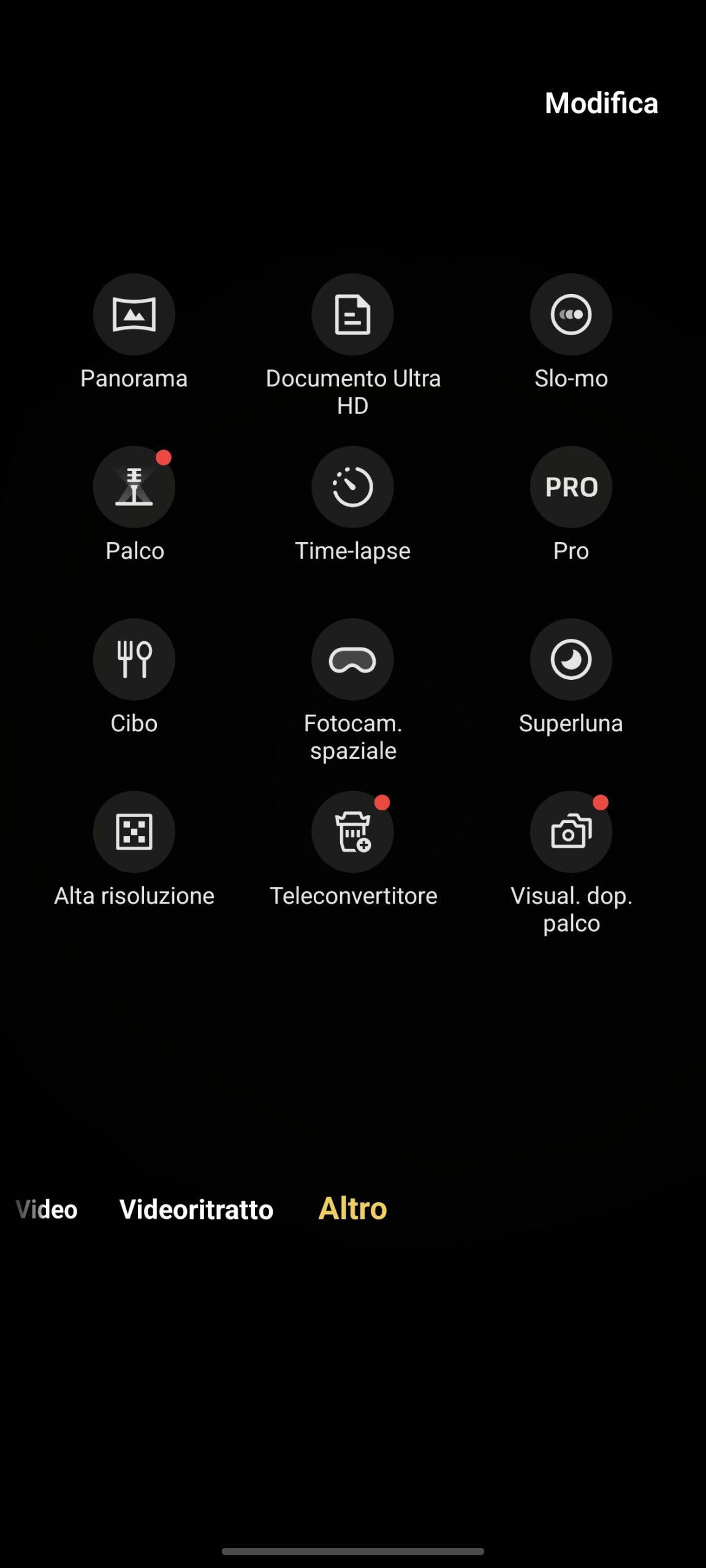Switch to Pro mode
The image size is (706, 1568).
click(x=571, y=488)
